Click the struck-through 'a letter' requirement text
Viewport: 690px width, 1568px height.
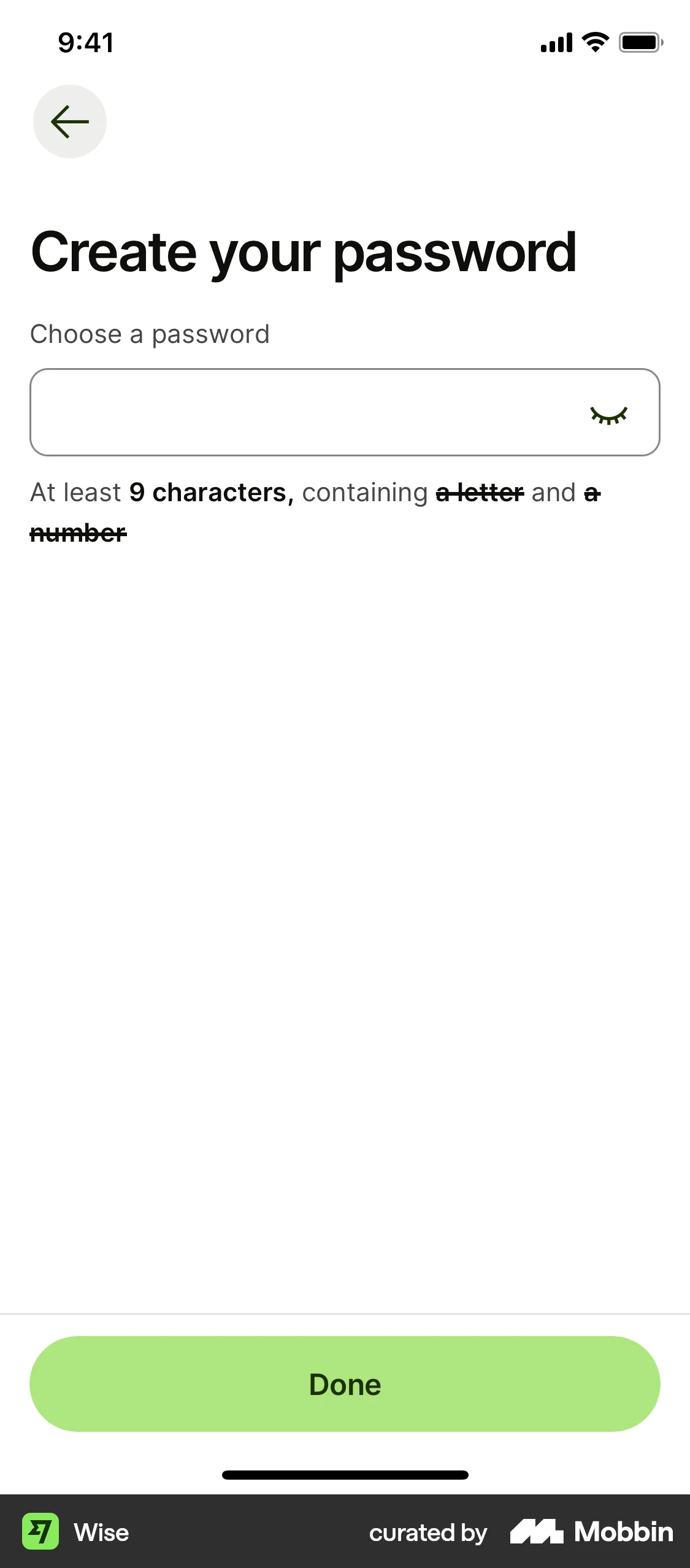(x=480, y=492)
